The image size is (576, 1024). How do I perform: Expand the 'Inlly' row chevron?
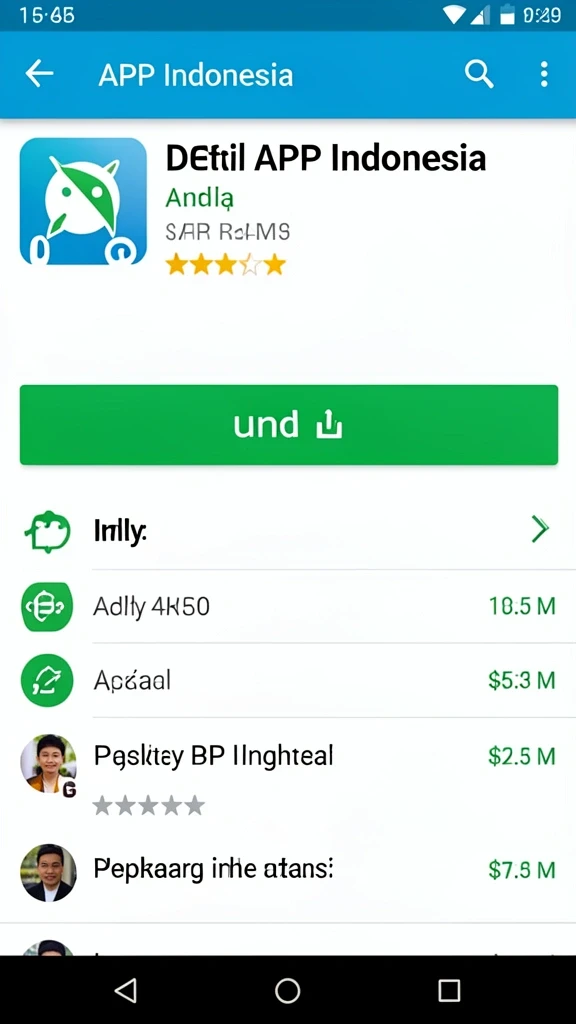540,529
